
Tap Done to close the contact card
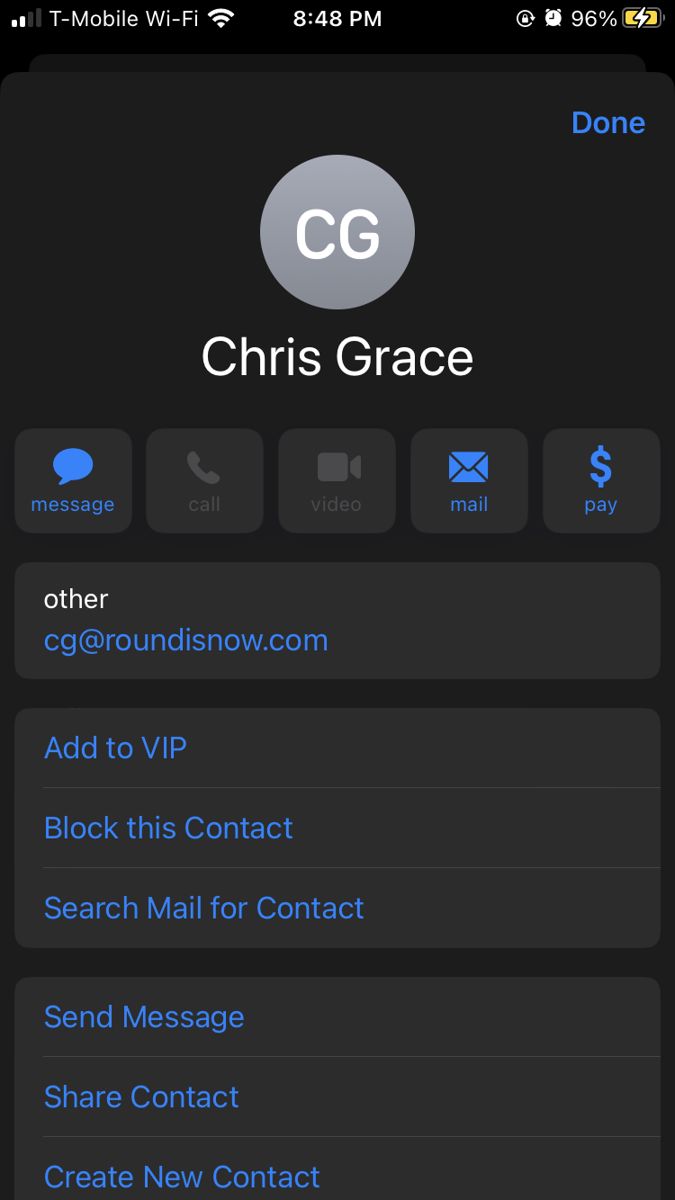point(608,123)
